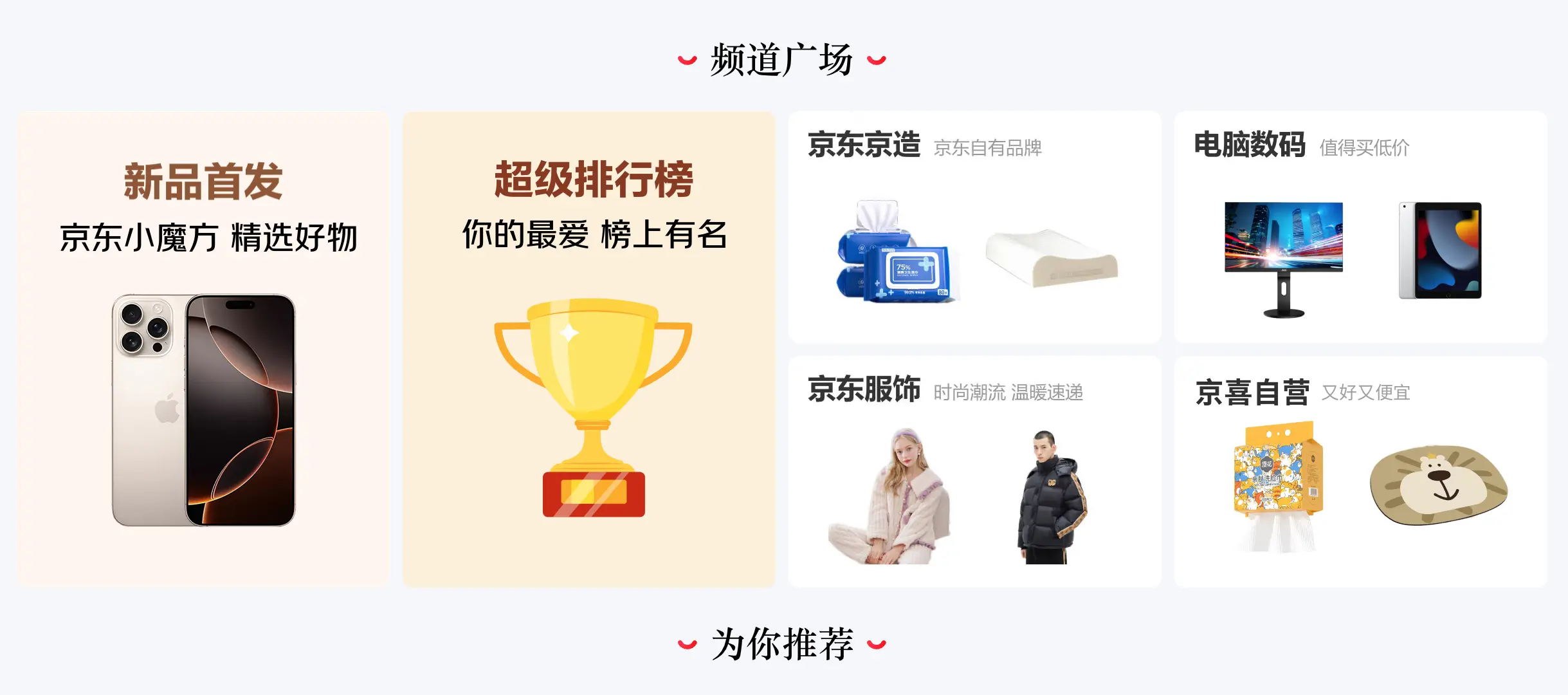Image resolution: width=1568 pixels, height=695 pixels.
Task: Open the 新品首发 new product card
Action: coord(203,349)
